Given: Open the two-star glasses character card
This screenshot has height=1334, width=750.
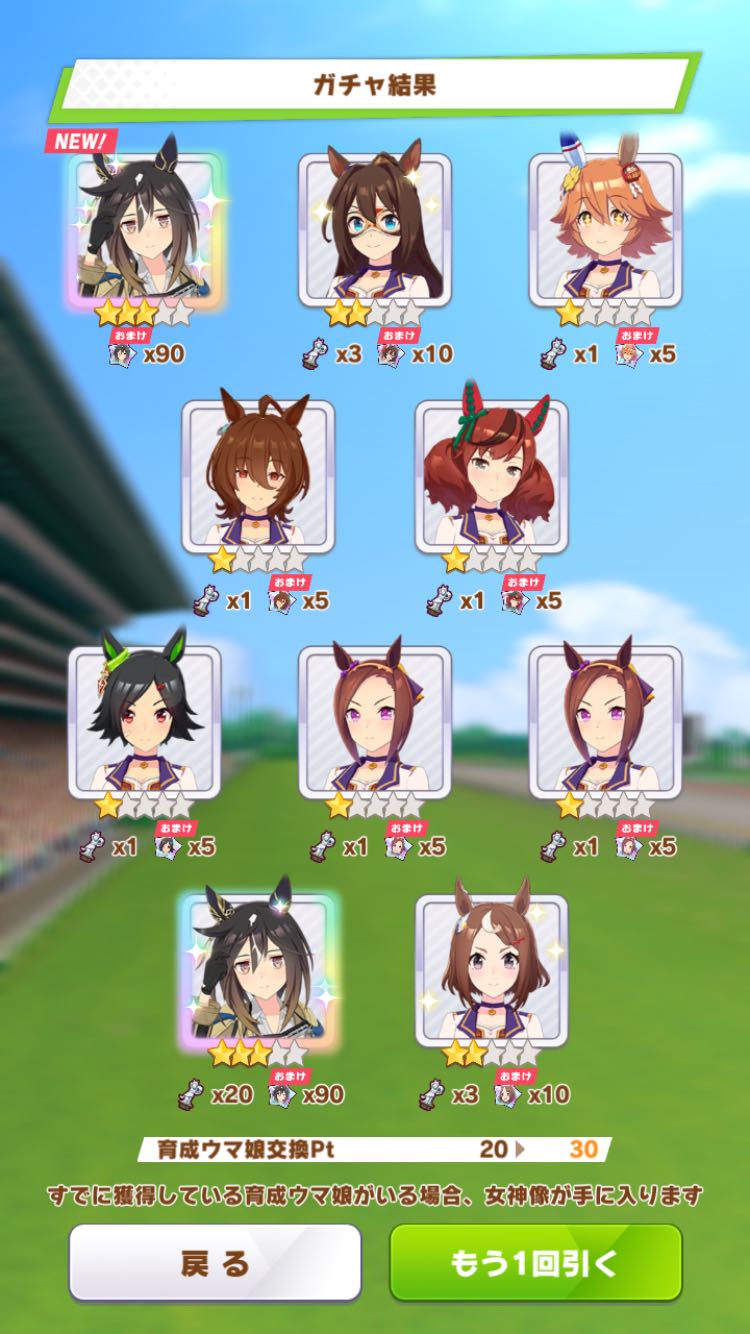Looking at the screenshot, I should click(x=375, y=230).
